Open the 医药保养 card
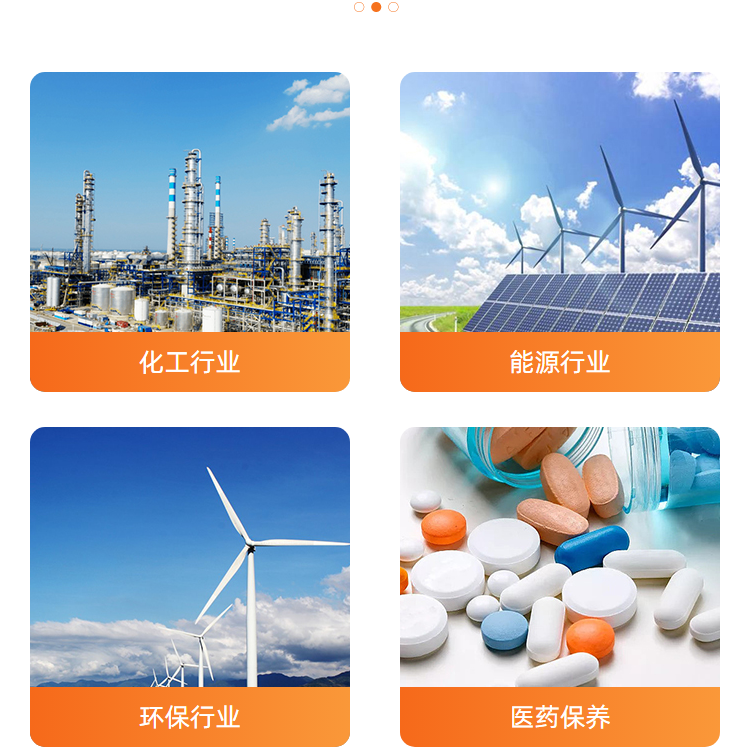The image size is (750, 750). tap(560, 587)
